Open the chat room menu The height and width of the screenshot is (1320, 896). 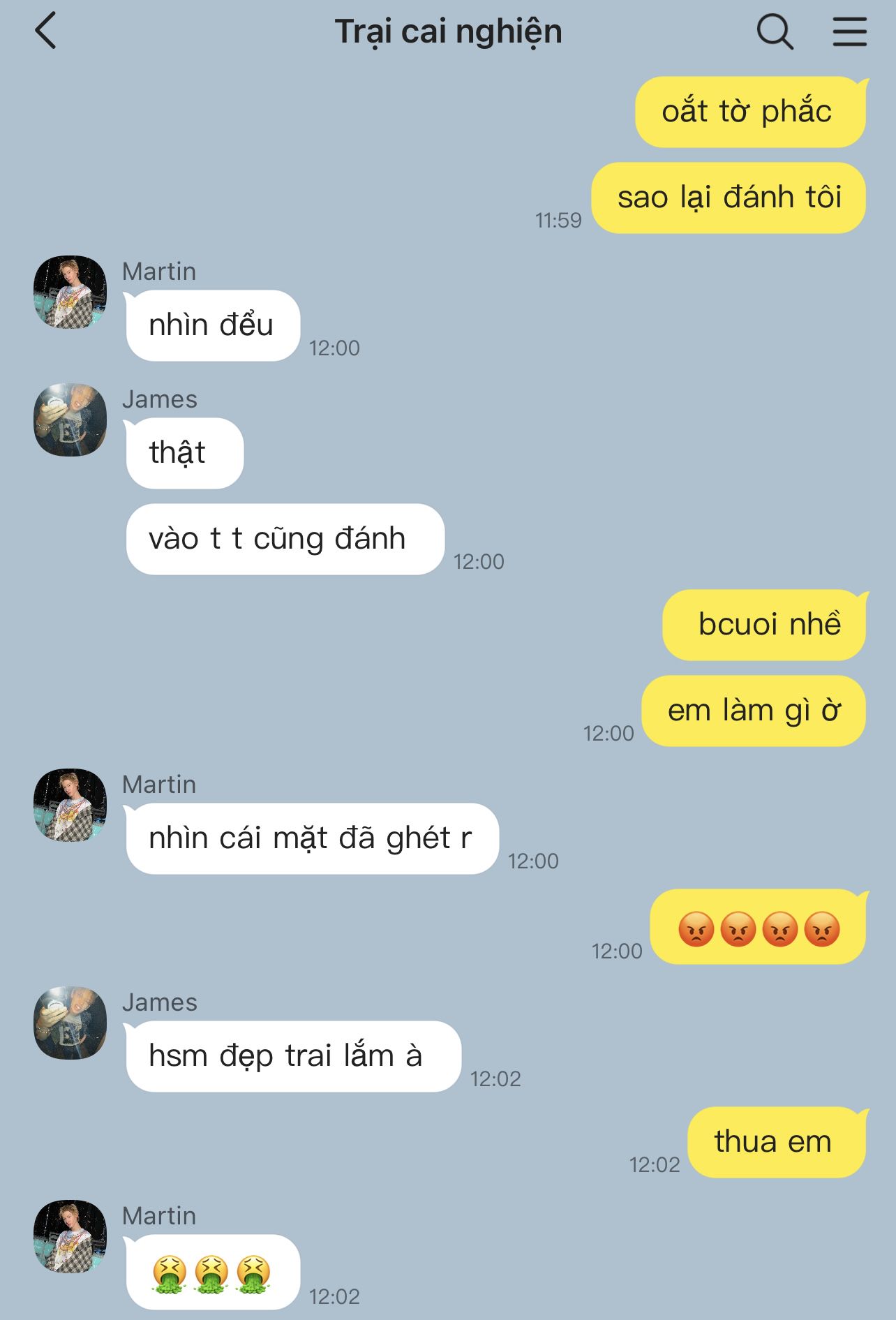tap(849, 32)
